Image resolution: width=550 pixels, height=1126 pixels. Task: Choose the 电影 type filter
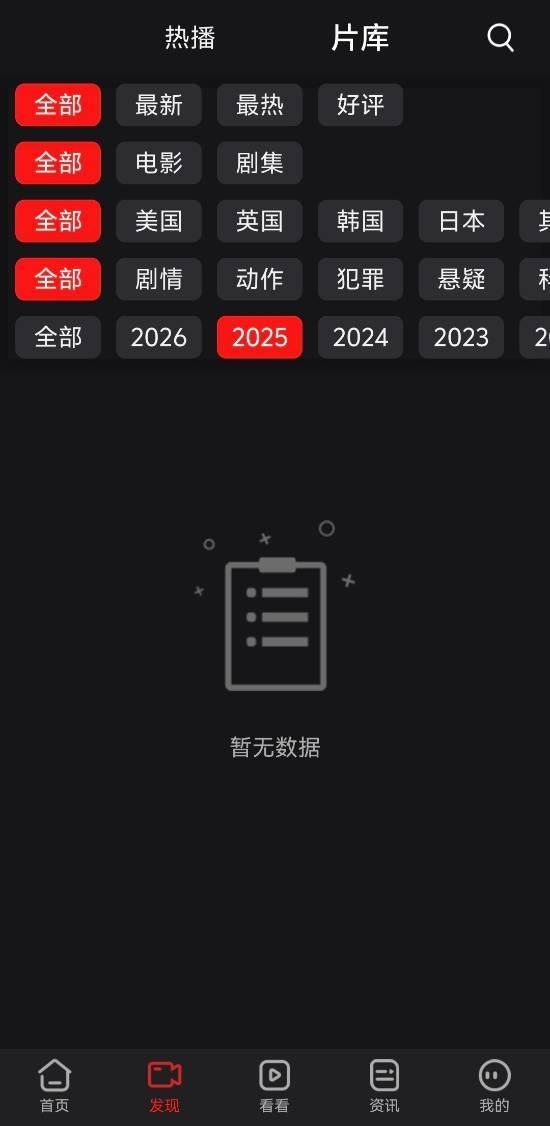159,163
